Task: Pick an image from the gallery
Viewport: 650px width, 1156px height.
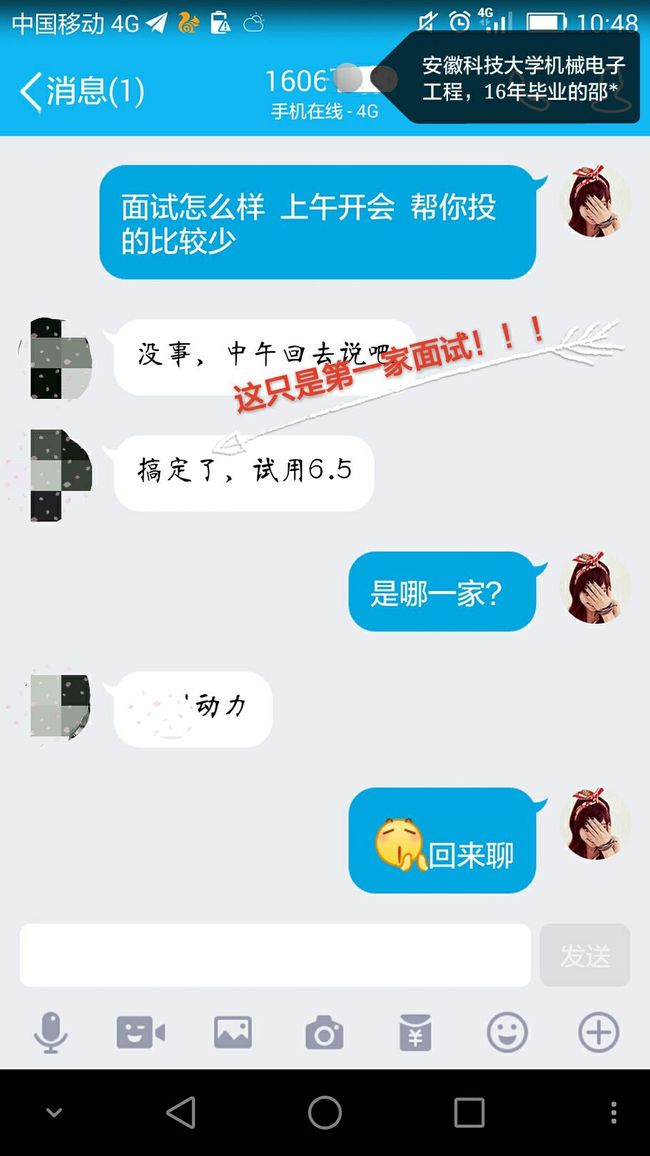Action: point(233,1031)
